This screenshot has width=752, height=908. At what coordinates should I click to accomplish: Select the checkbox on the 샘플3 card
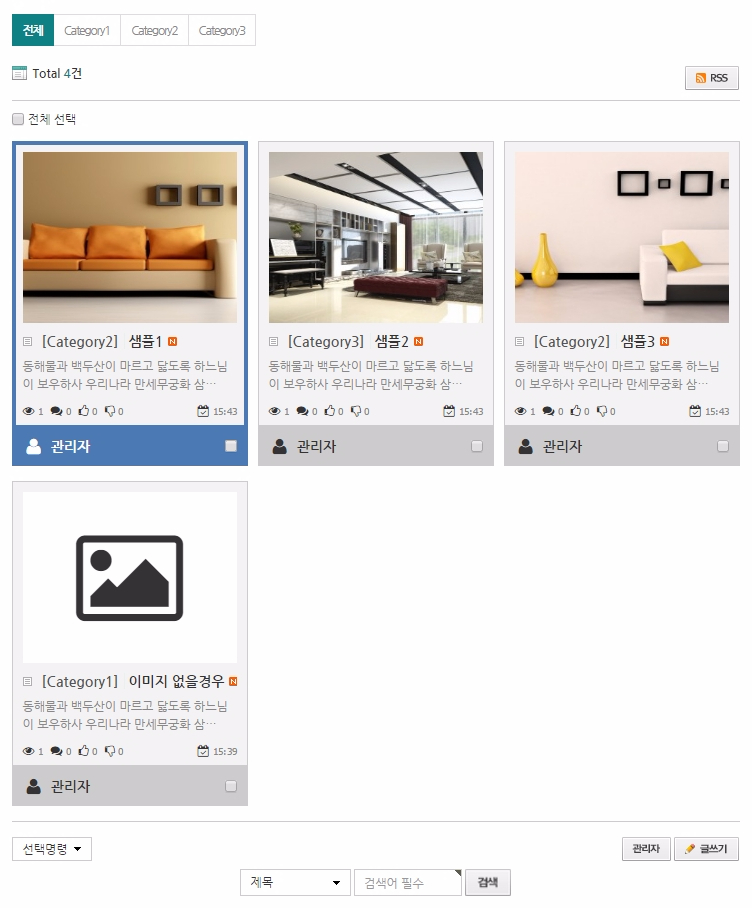pyautogui.click(x=723, y=446)
